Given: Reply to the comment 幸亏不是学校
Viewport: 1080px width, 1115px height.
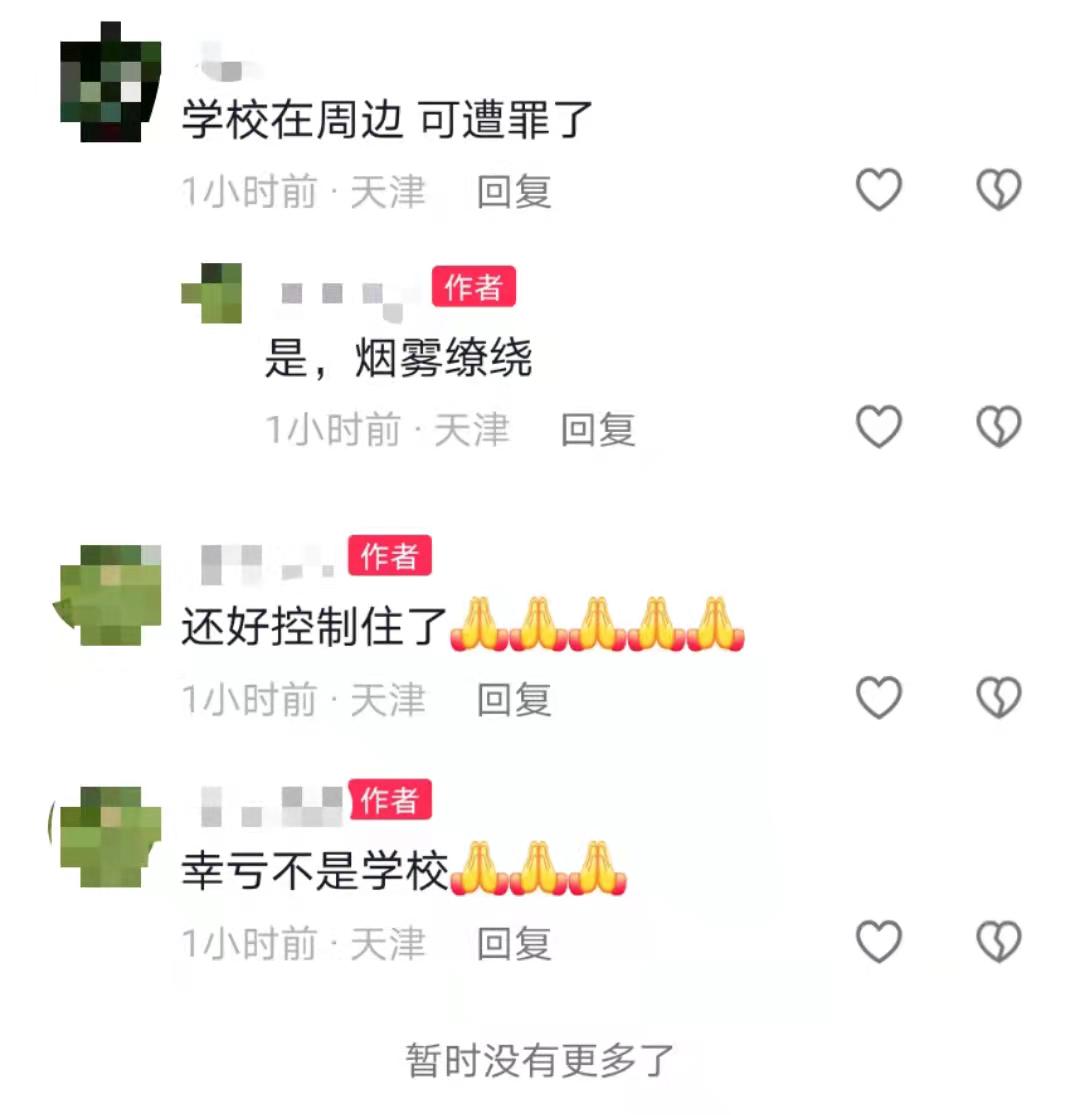Looking at the screenshot, I should coord(514,943).
